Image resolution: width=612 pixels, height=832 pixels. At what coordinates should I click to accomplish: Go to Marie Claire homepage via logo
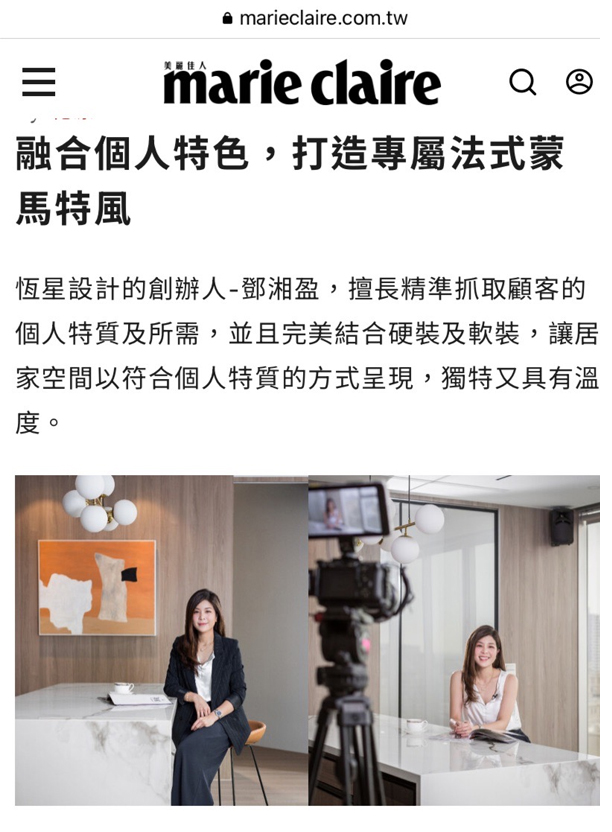pos(301,83)
